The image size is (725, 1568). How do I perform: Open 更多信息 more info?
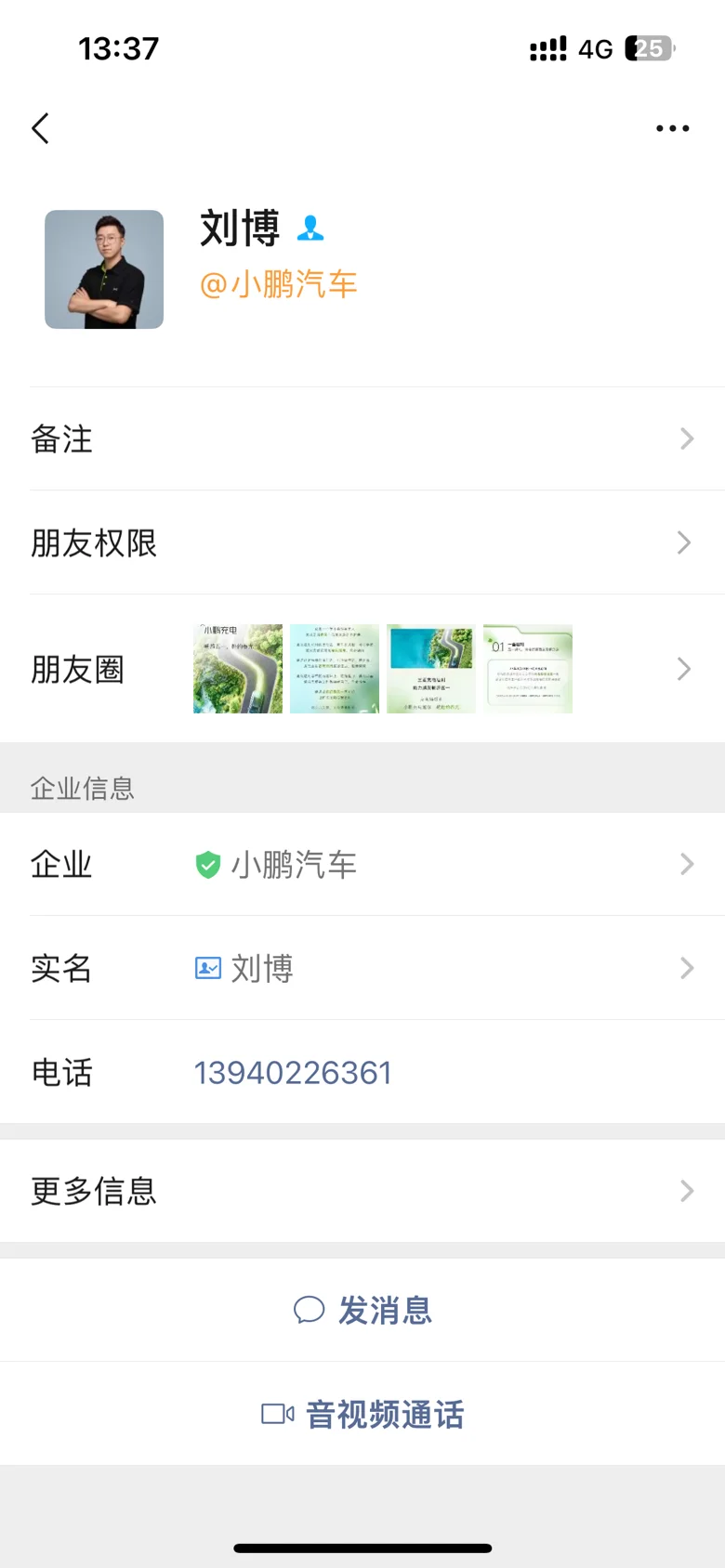[x=362, y=1191]
